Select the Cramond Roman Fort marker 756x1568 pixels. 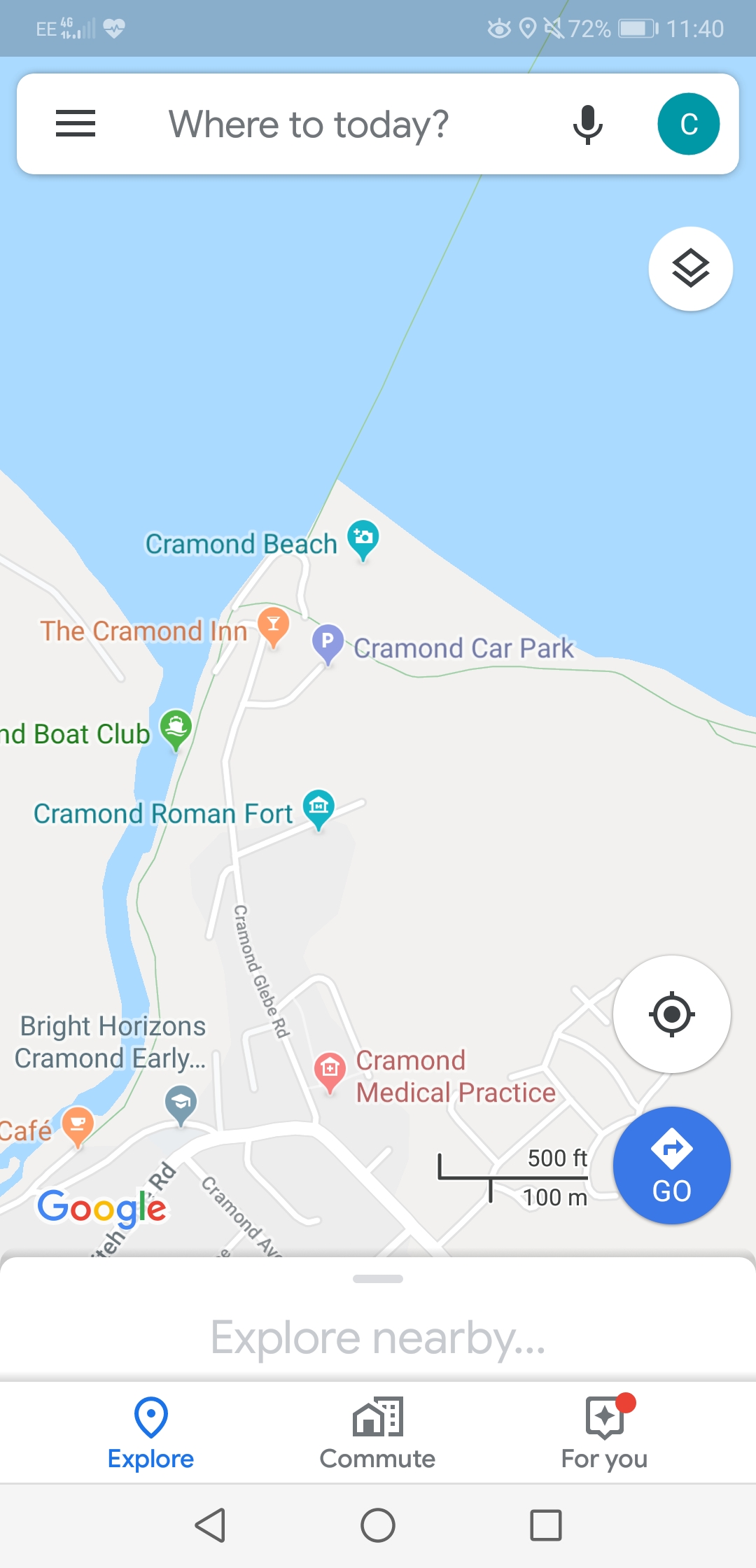[318, 808]
